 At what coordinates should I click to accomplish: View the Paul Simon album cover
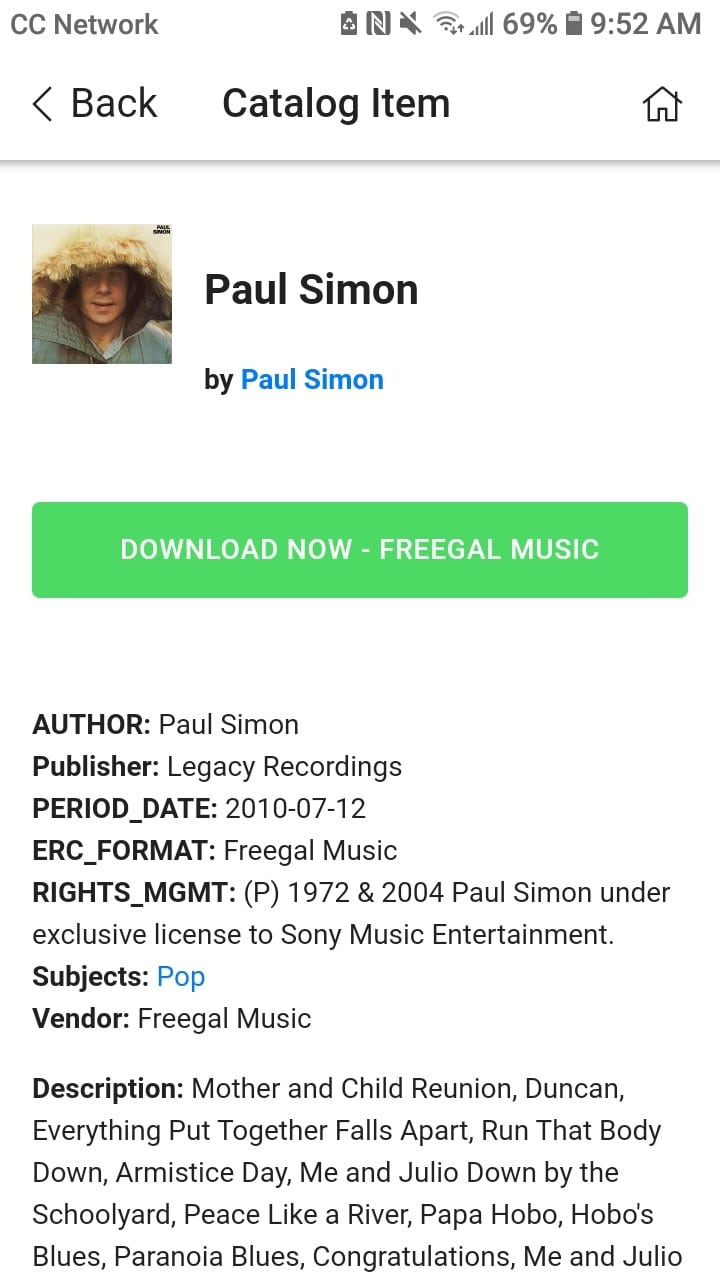click(x=102, y=293)
